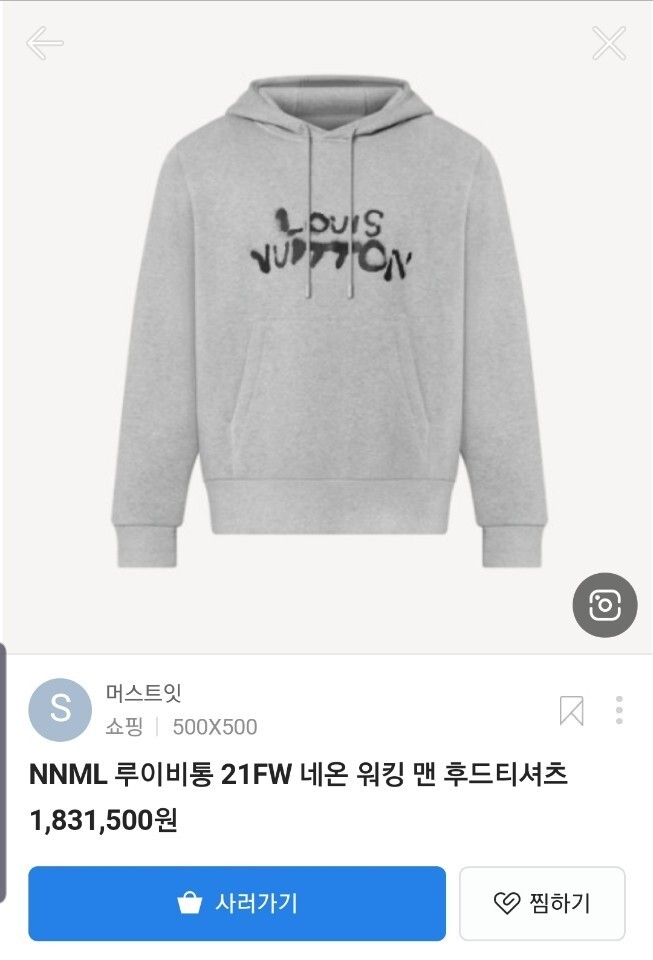Tap 사러가기 to go buy the hoodie
The image size is (653, 960).
pos(237,903)
